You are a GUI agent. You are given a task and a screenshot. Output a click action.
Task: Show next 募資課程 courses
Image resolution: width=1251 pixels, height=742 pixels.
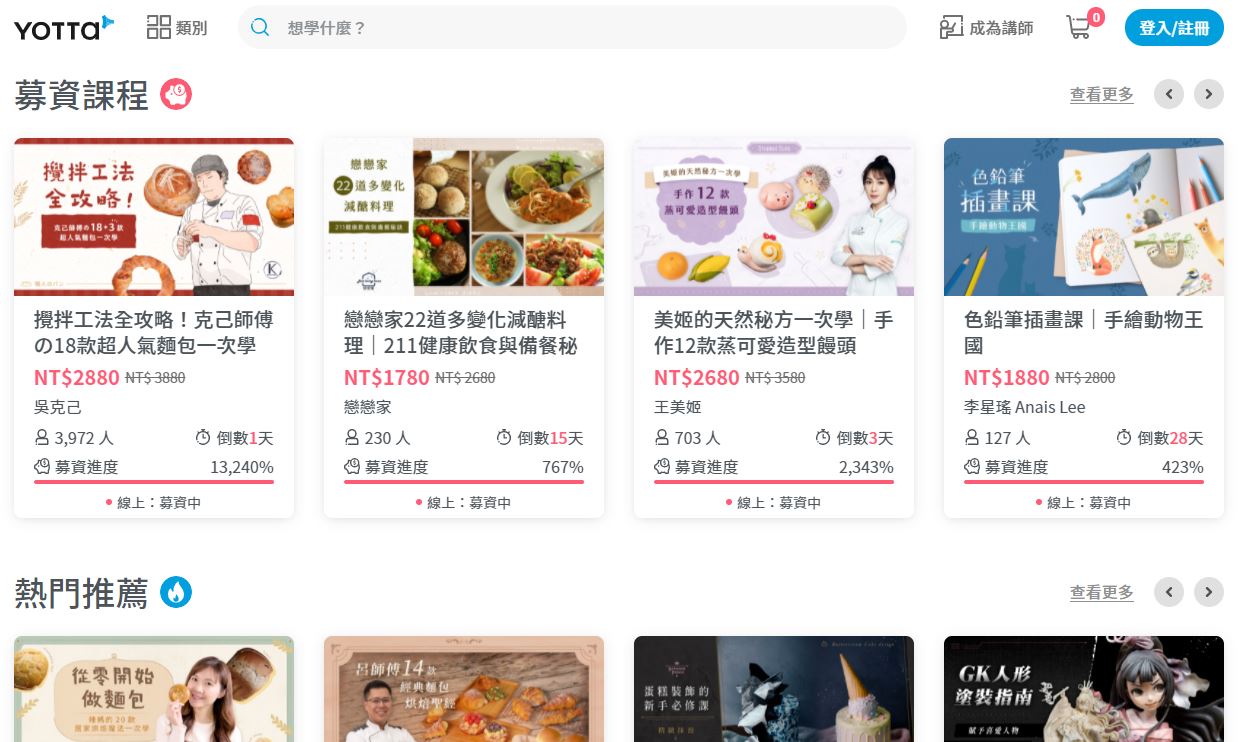[x=1208, y=94]
